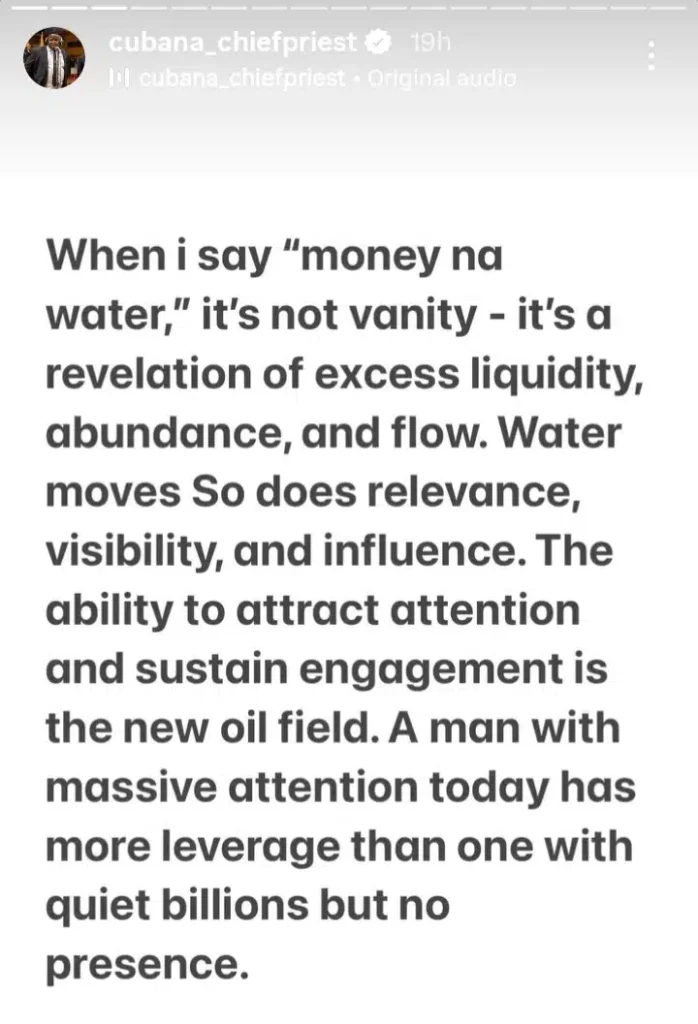698x1024 pixels.
Task: Open cubana_chiefpriest's profile picture
Action: 54,57
